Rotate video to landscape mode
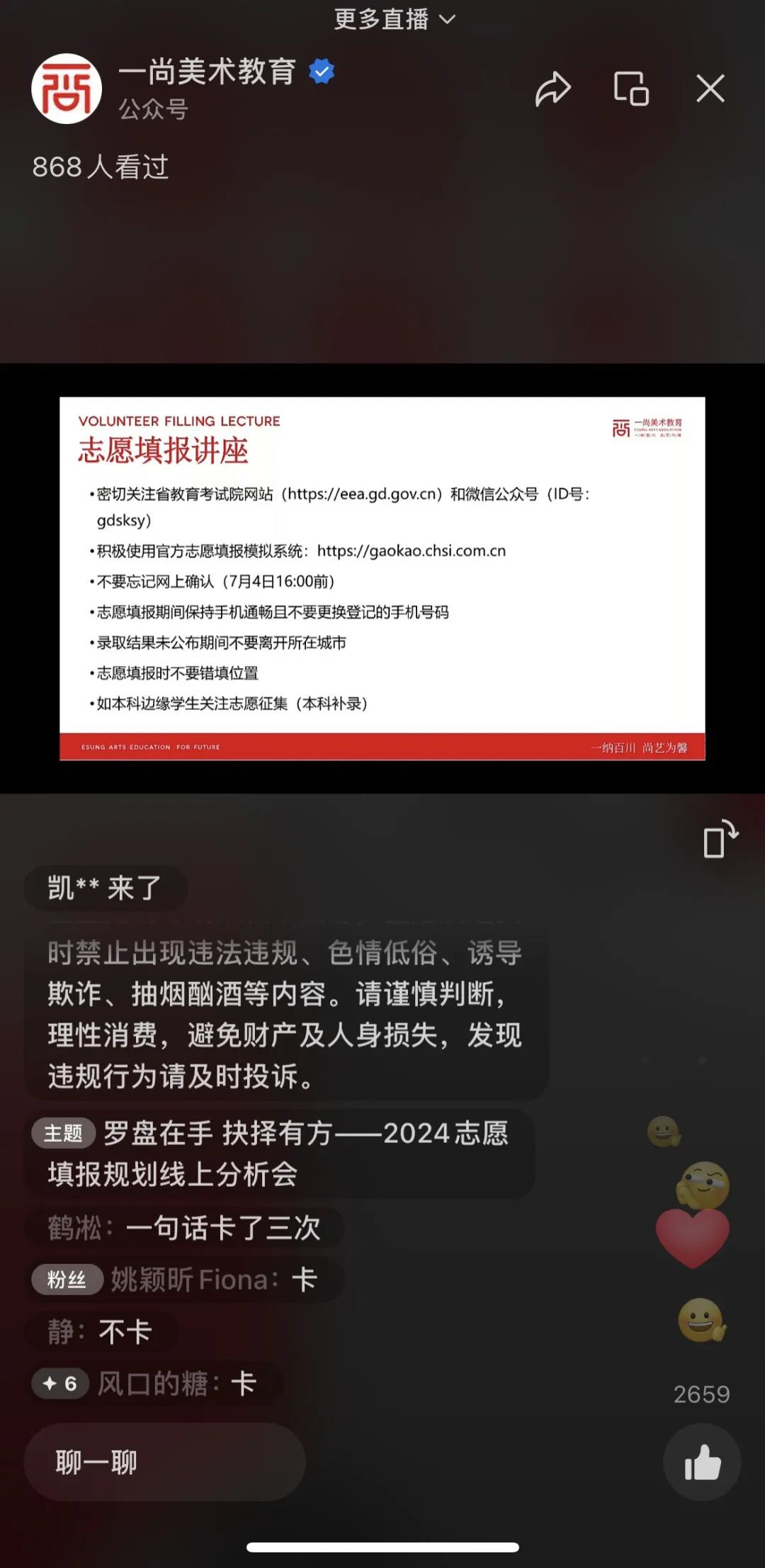The image size is (765, 1568). point(720,839)
